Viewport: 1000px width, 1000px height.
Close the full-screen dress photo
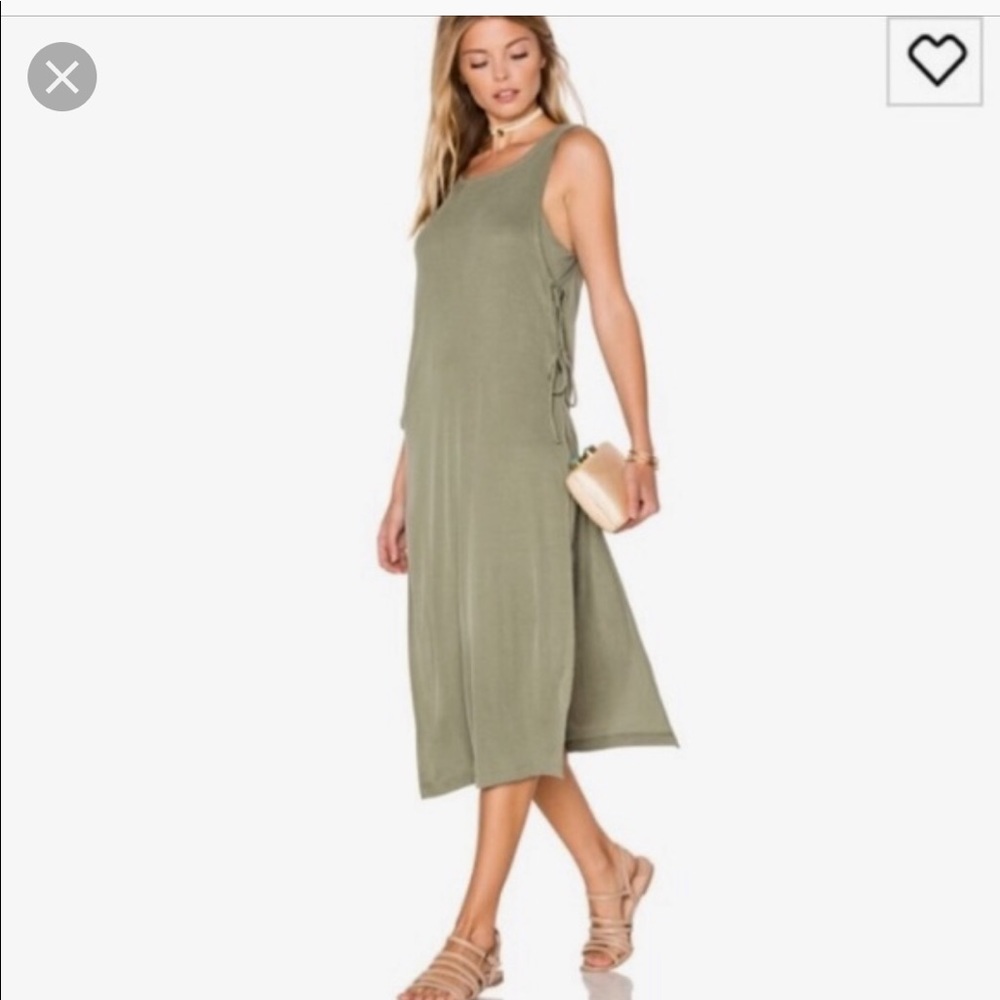click(62, 77)
